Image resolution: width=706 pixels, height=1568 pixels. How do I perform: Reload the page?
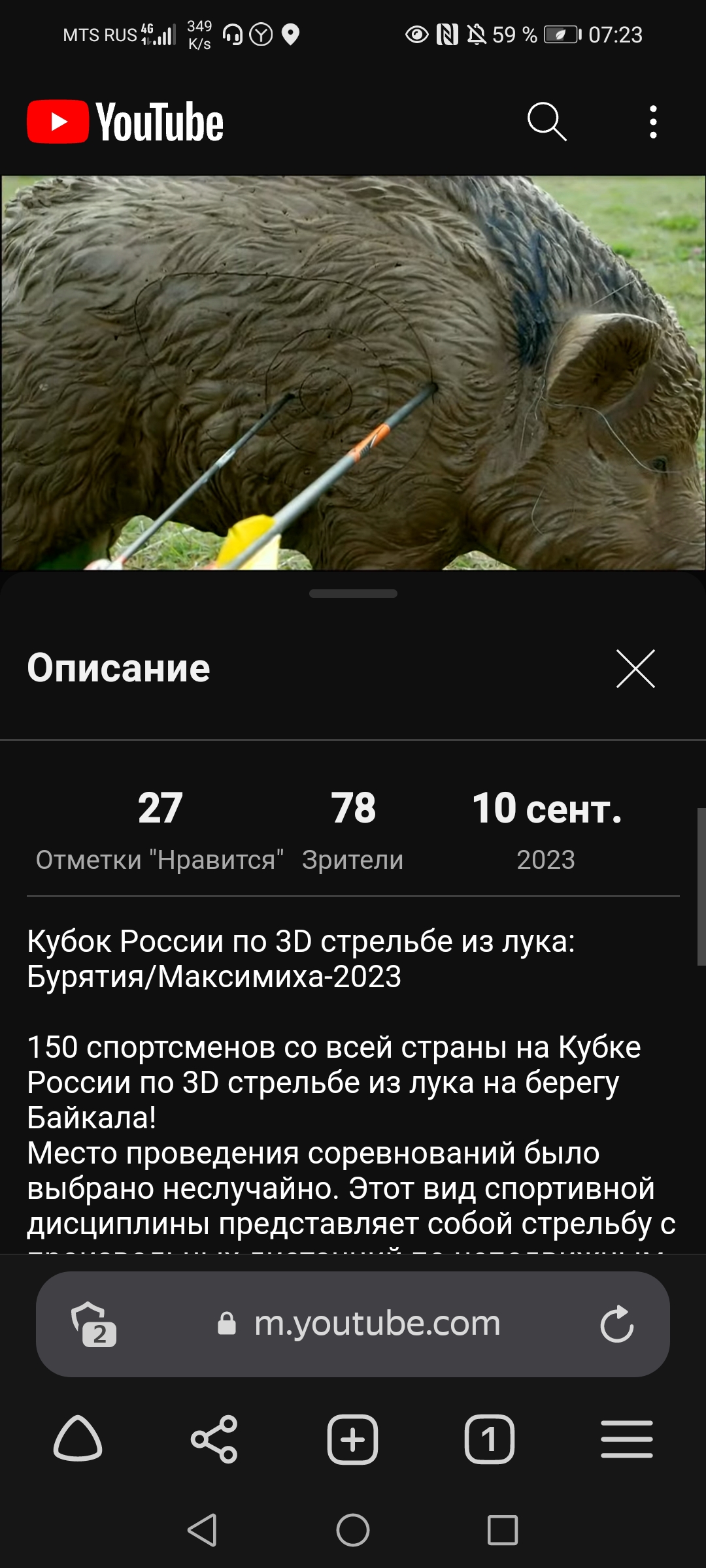tap(616, 1324)
